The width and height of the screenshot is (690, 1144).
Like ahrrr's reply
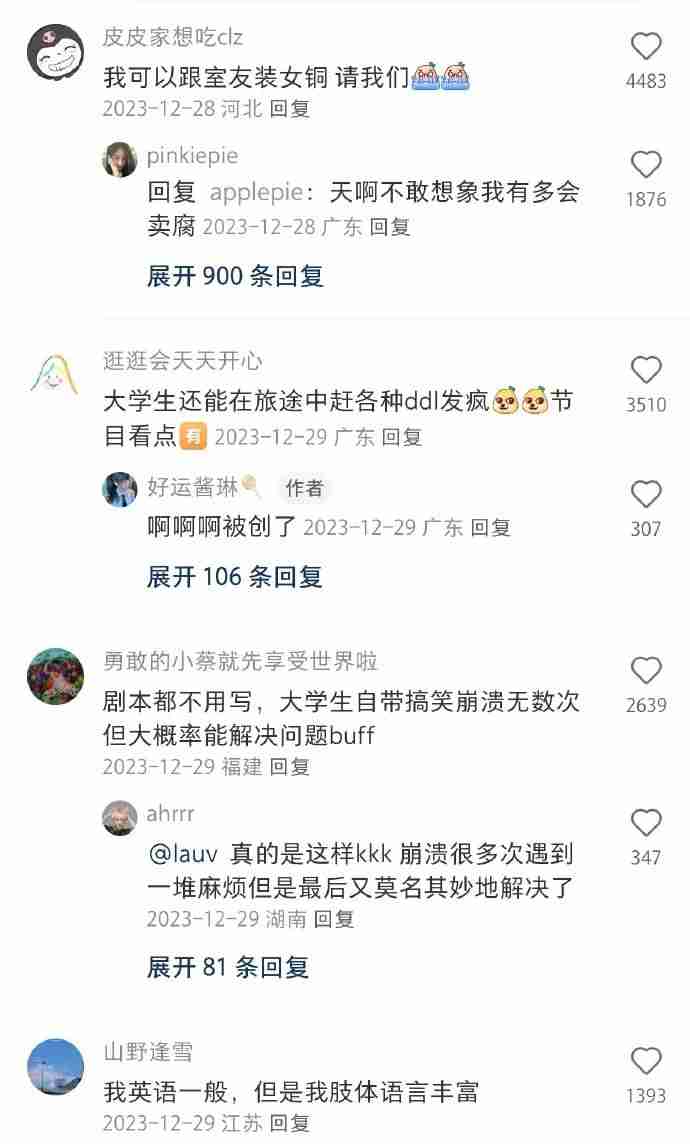pos(647,823)
